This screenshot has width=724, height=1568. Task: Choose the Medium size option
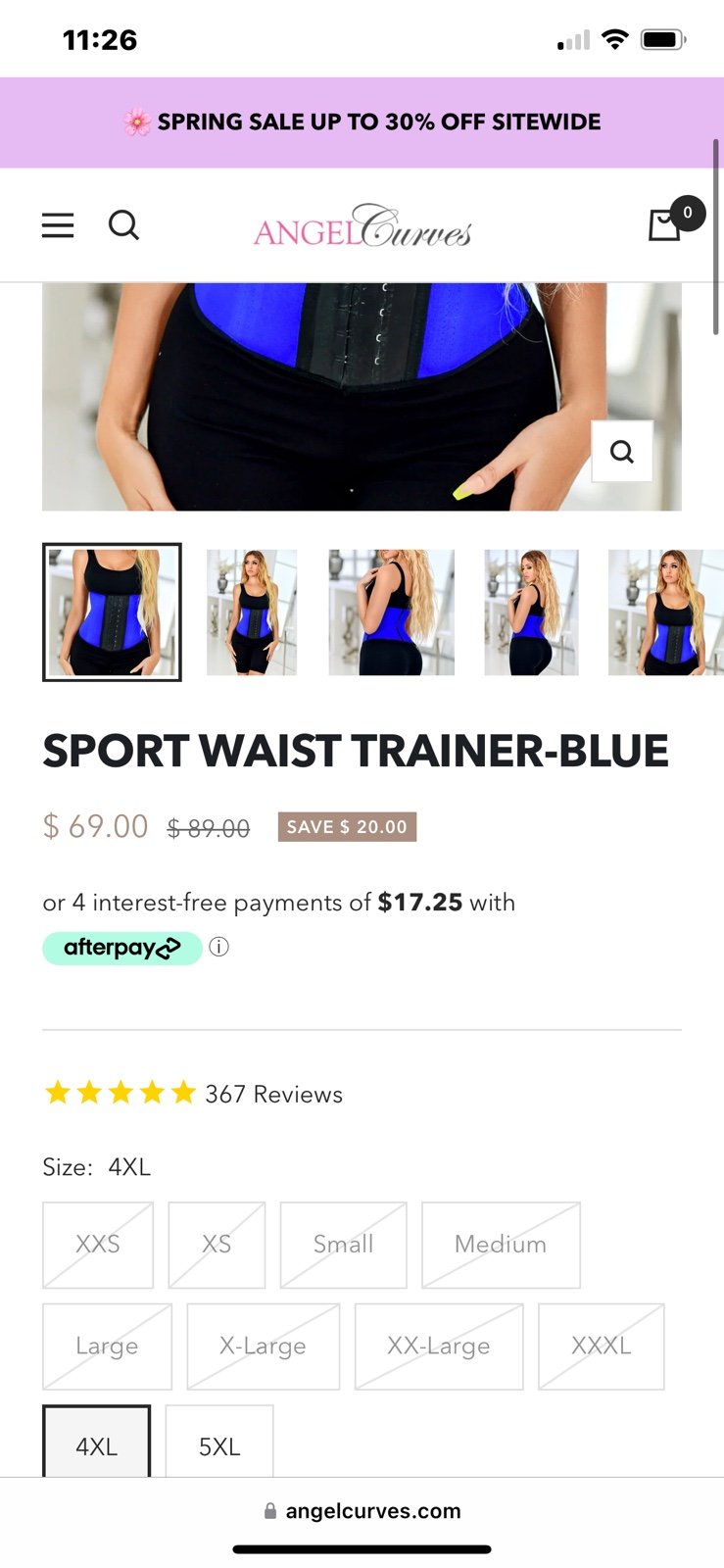click(x=501, y=1245)
